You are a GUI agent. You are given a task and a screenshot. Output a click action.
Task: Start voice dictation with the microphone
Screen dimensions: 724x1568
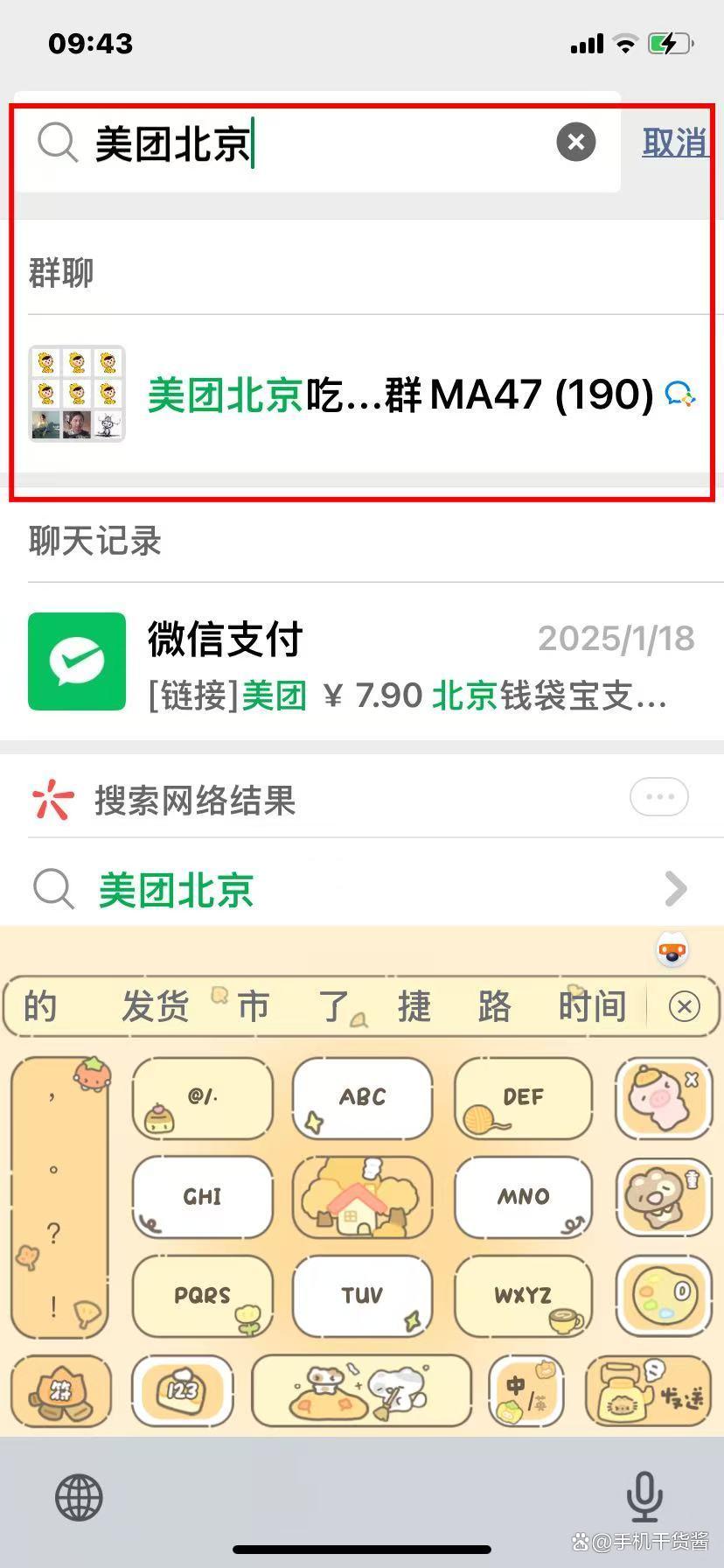(644, 1496)
